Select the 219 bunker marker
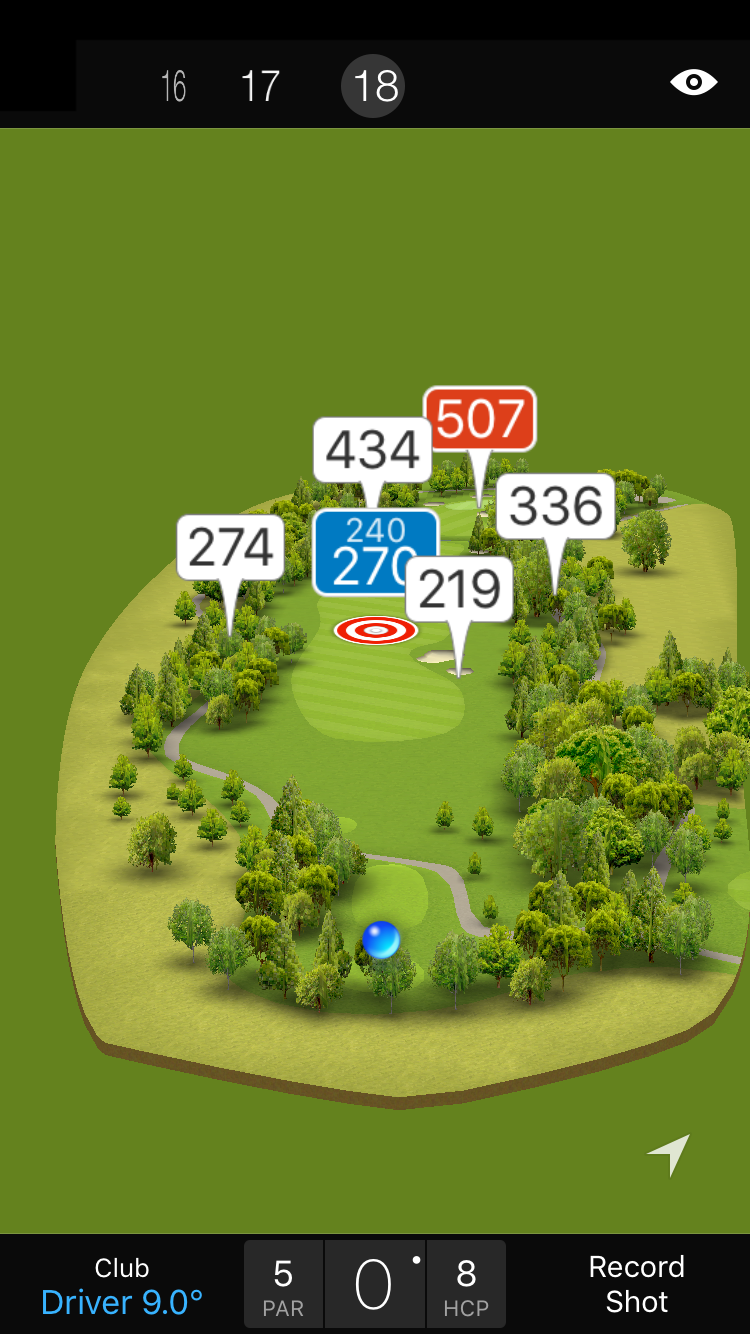 (459, 589)
